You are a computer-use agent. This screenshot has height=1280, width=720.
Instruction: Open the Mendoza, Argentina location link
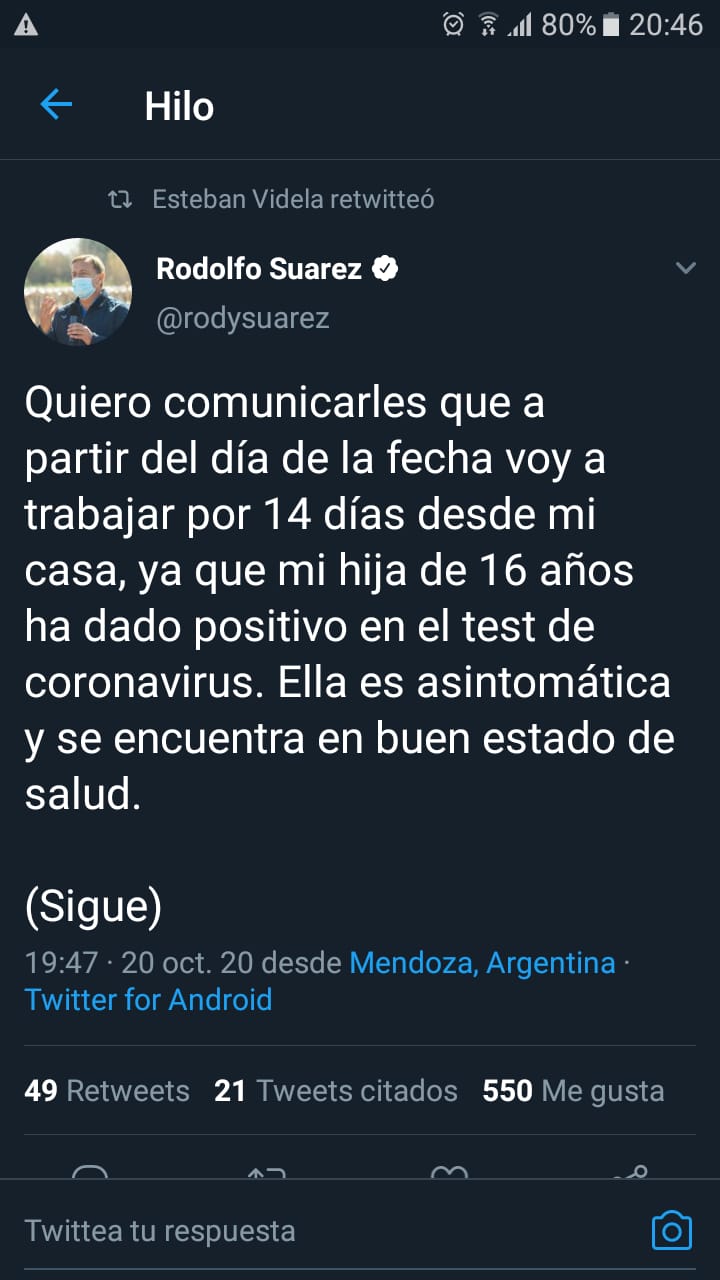coord(481,963)
